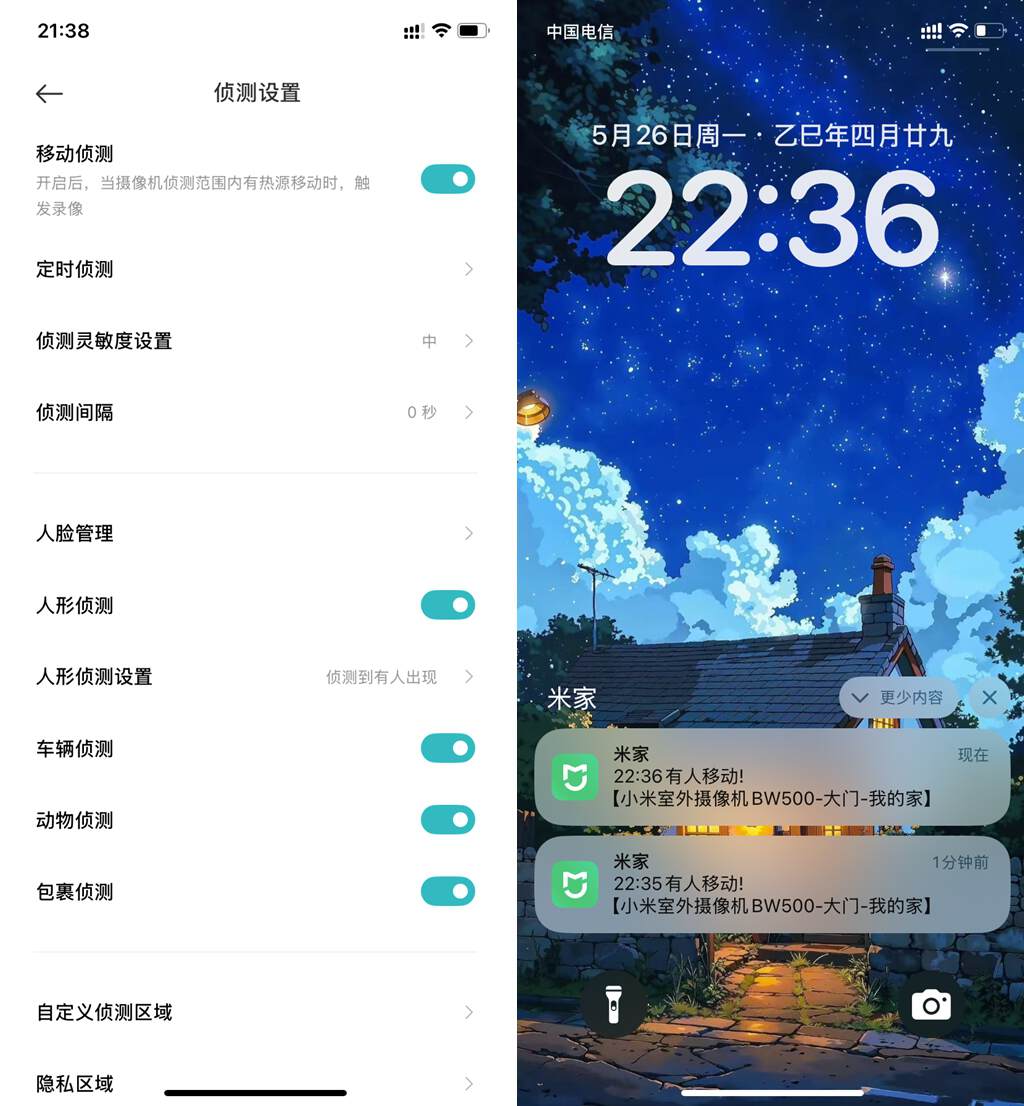The height and width of the screenshot is (1106, 1024).
Task: Launch camera from lock screen
Action: [x=930, y=1003]
